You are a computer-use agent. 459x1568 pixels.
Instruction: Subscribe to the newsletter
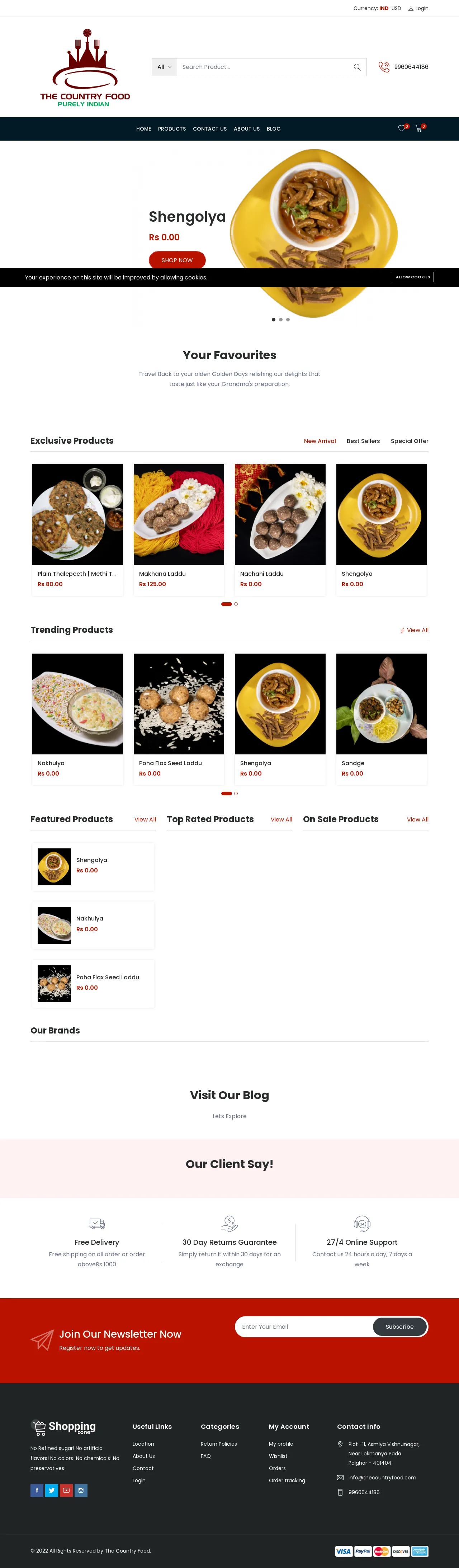399,1327
